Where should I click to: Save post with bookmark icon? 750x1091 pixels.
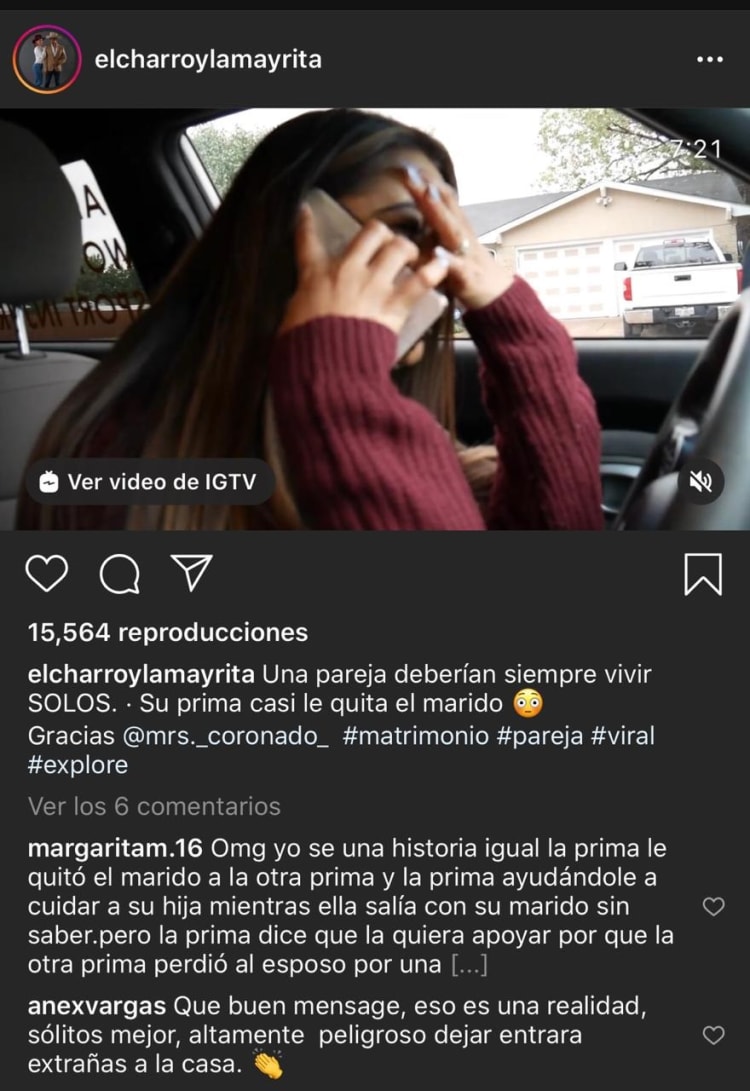(703, 574)
